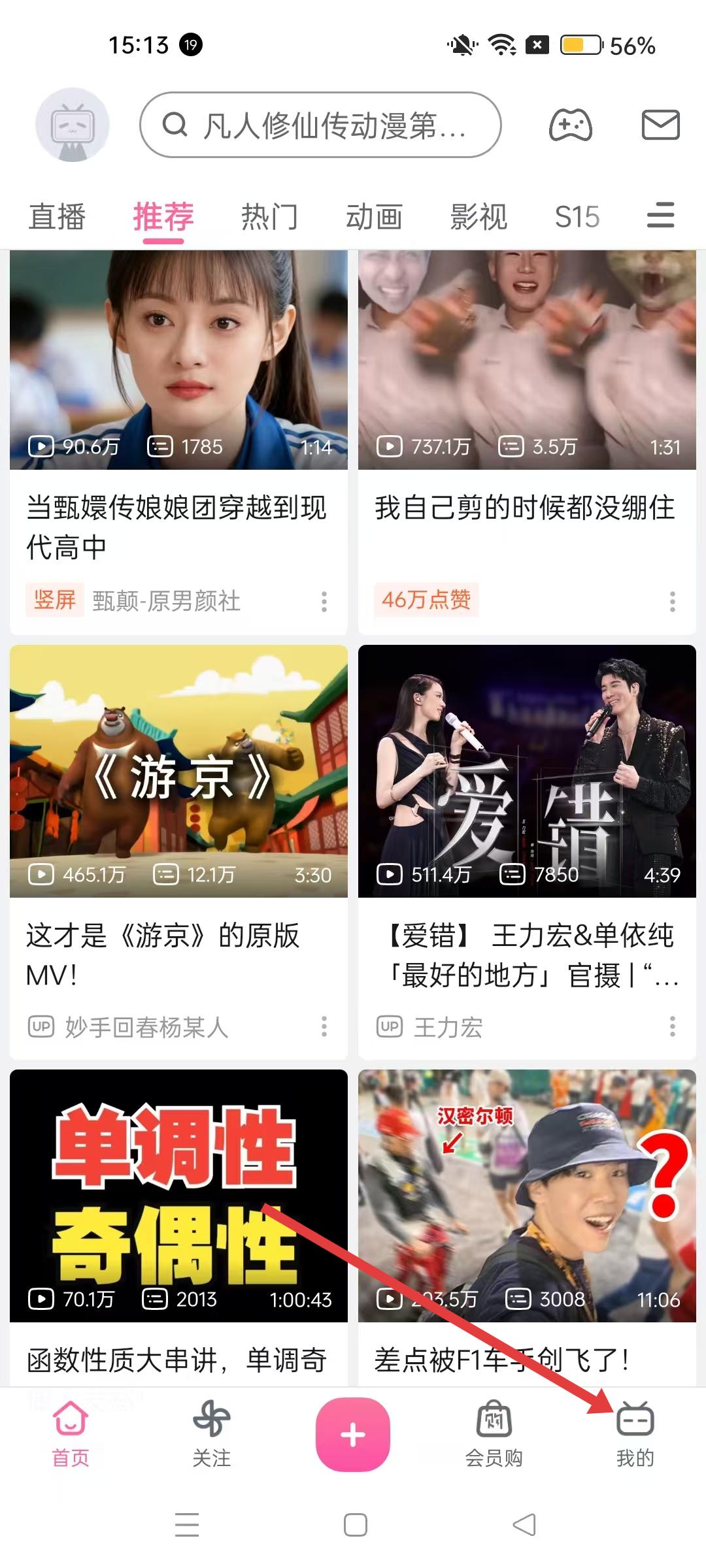Open the messages envelope icon
706x1568 pixels.
(x=660, y=125)
